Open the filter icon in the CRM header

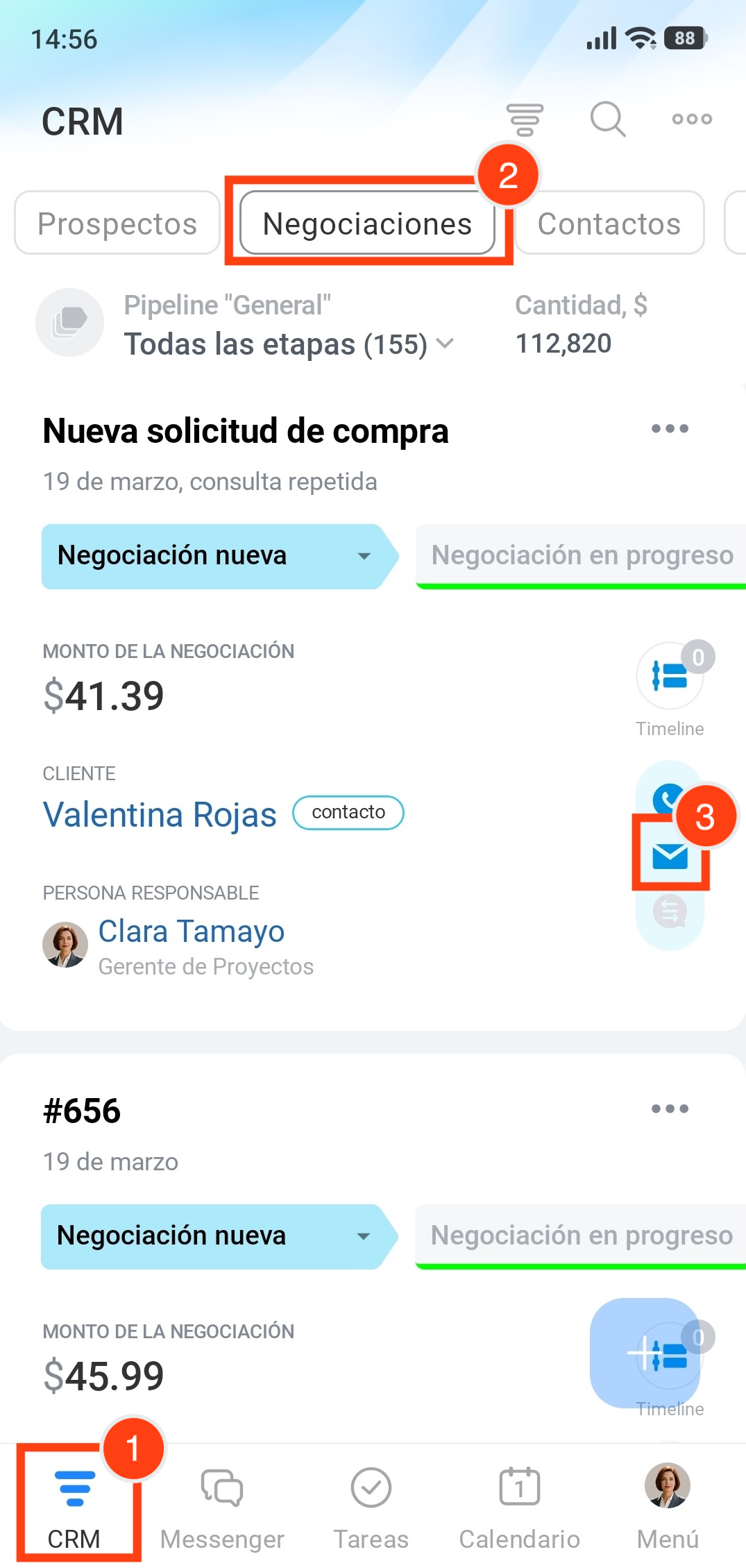(x=525, y=119)
